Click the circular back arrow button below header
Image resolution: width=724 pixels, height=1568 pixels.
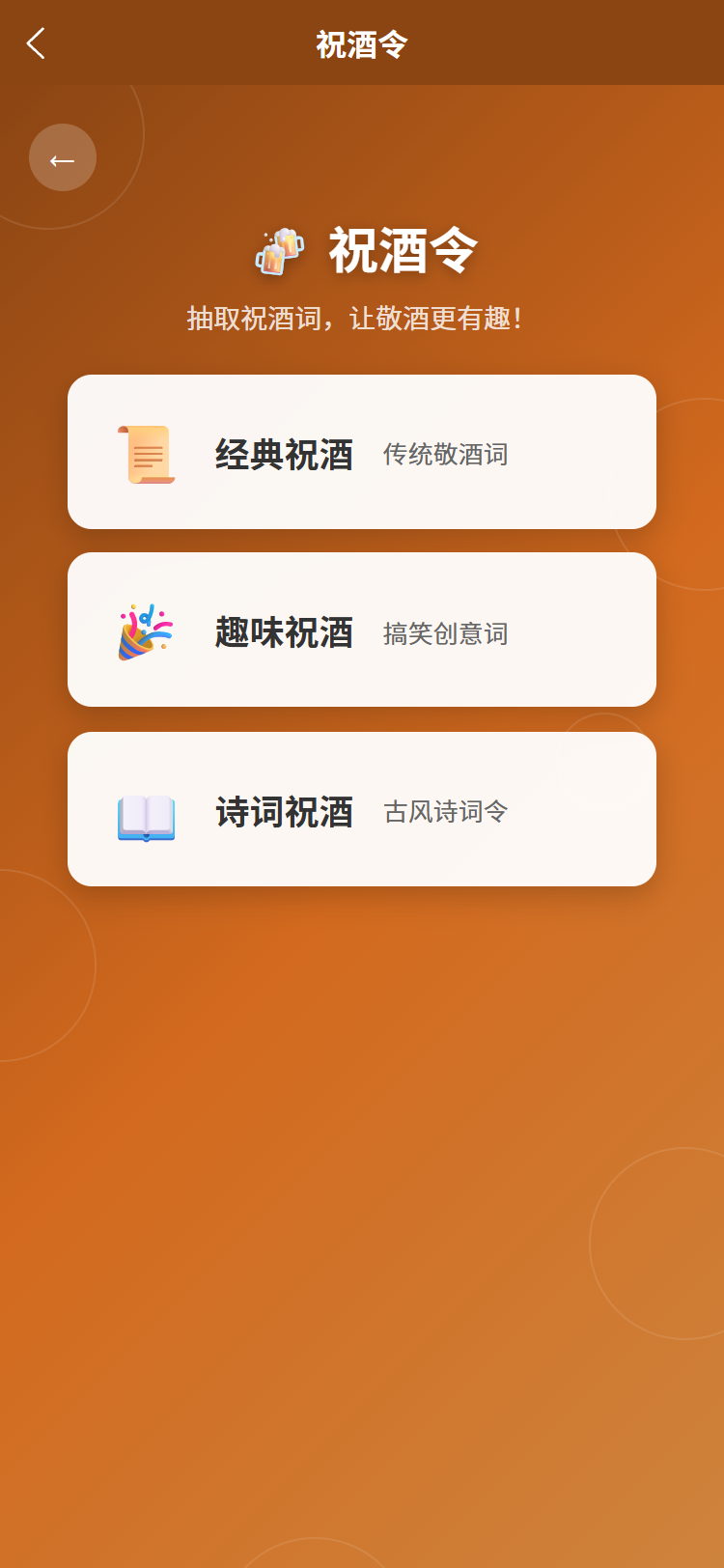(x=63, y=157)
